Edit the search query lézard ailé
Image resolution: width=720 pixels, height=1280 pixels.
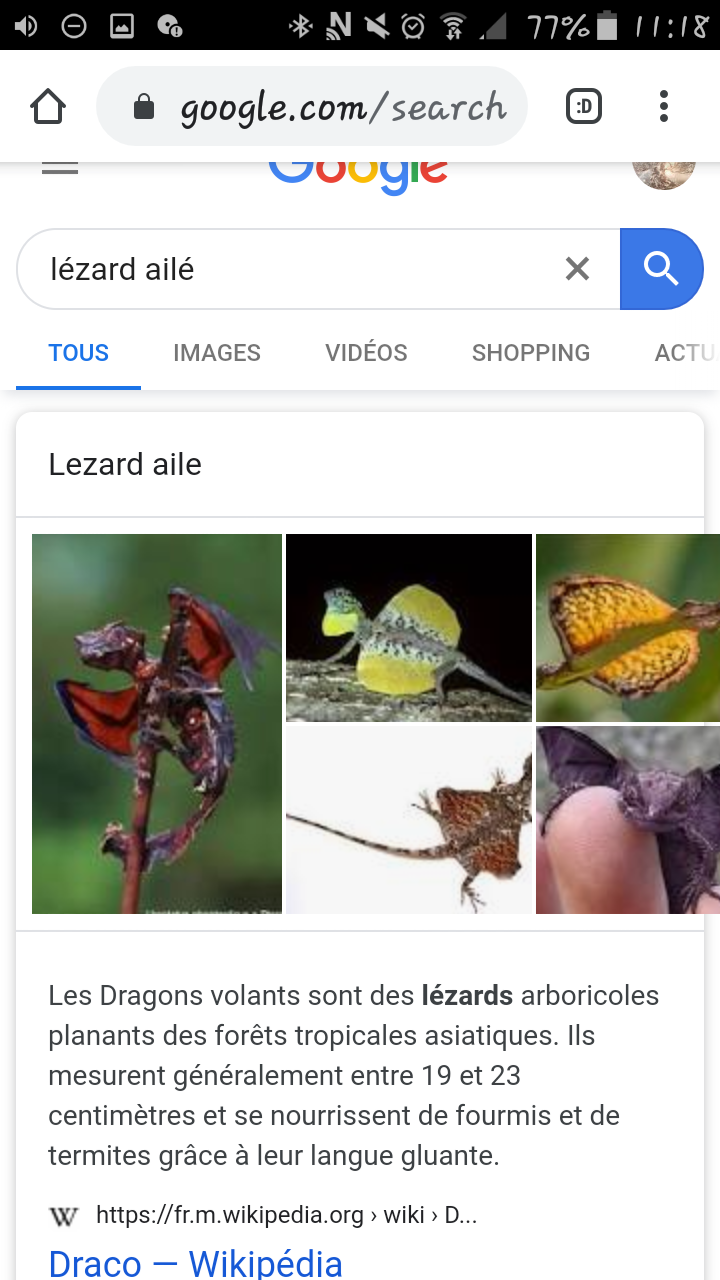tap(290, 269)
